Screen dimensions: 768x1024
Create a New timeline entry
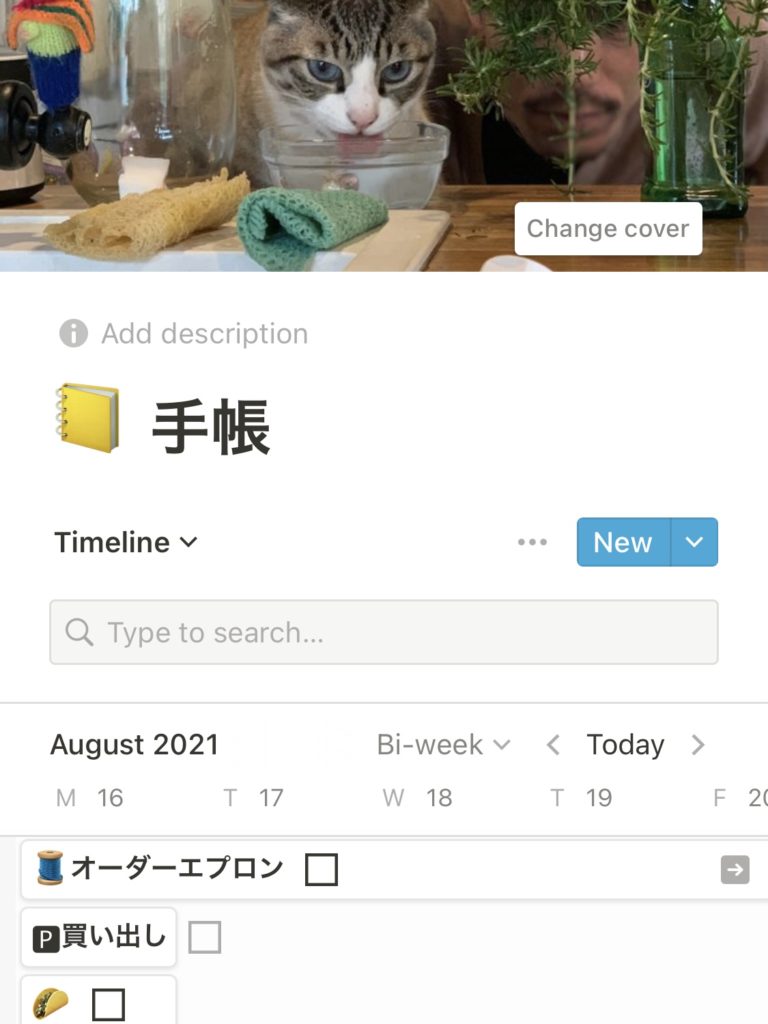tap(623, 542)
